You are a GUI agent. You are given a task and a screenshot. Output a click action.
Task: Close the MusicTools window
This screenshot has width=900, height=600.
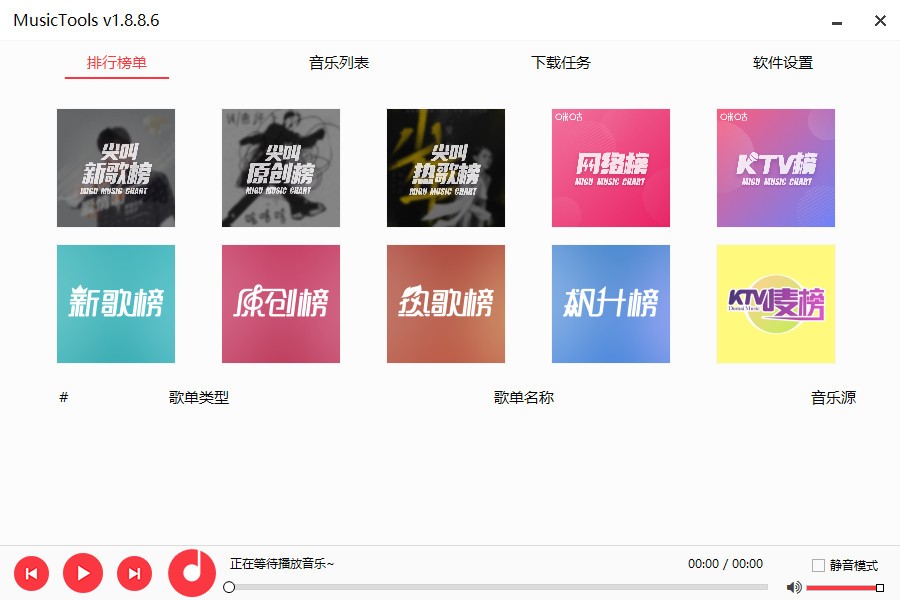click(x=880, y=21)
